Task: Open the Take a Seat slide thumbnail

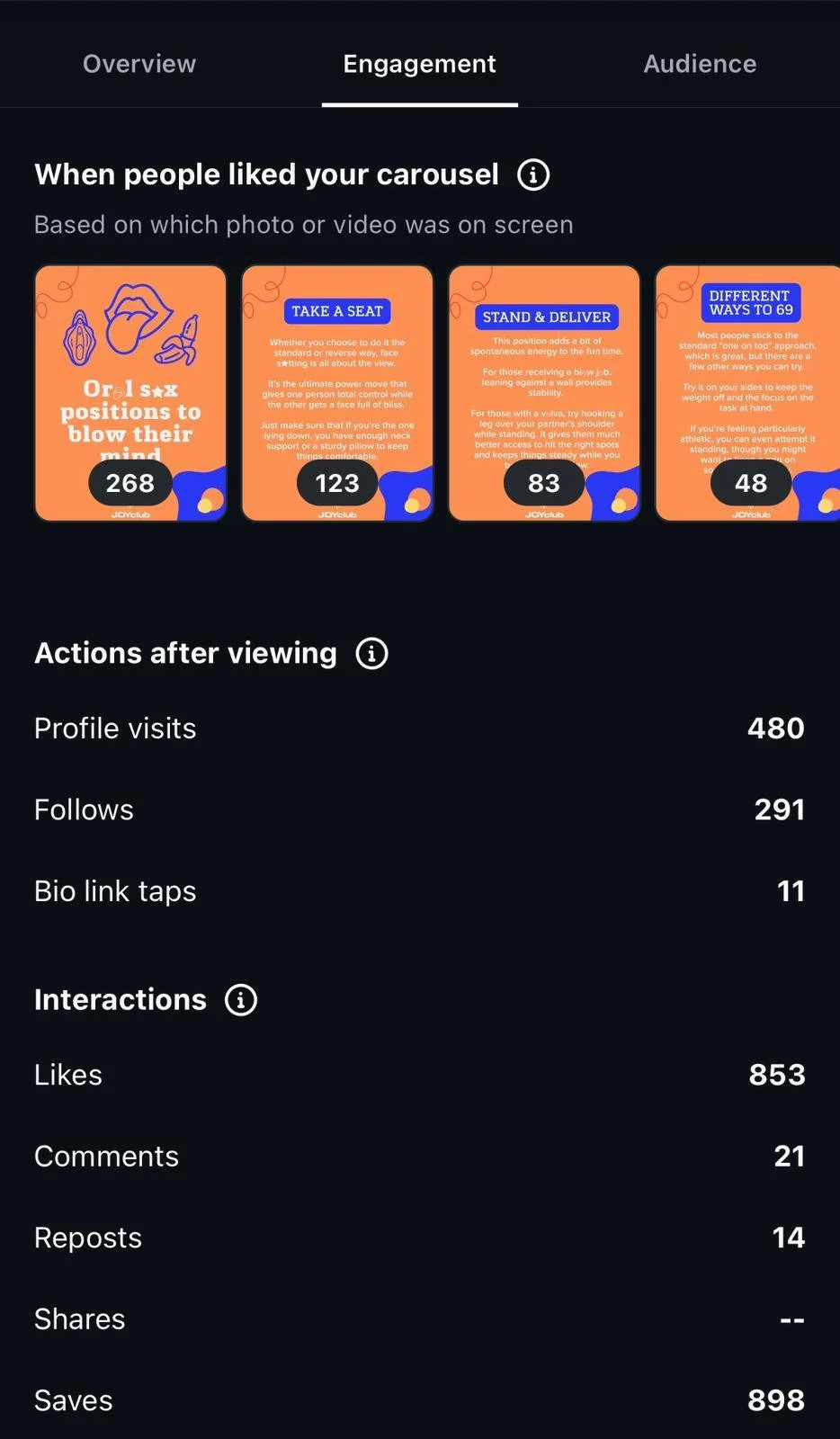Action: [x=337, y=393]
